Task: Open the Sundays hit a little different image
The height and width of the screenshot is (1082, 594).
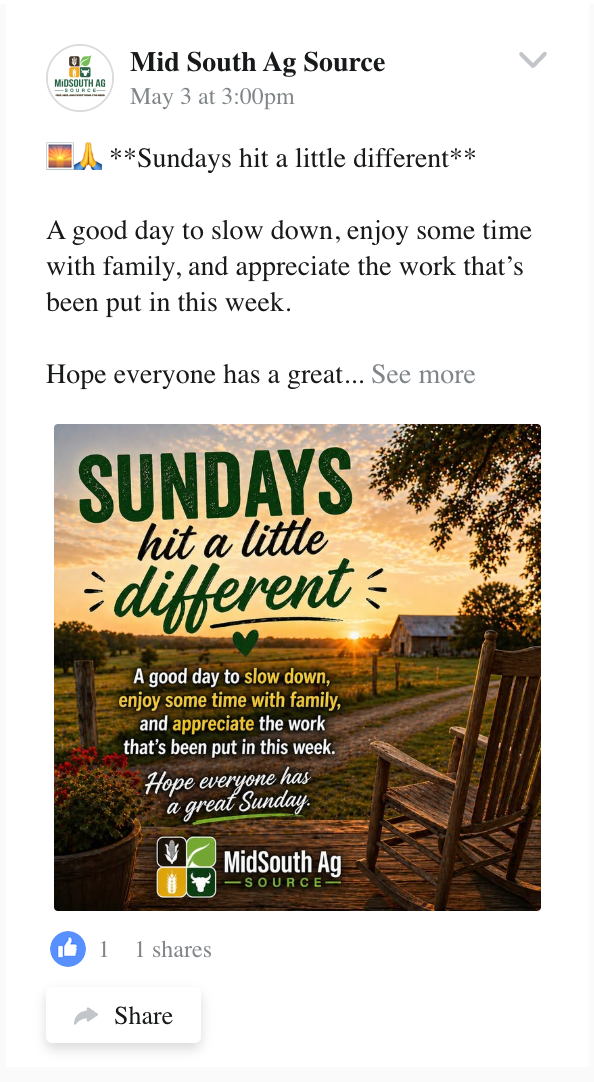Action: (x=297, y=667)
